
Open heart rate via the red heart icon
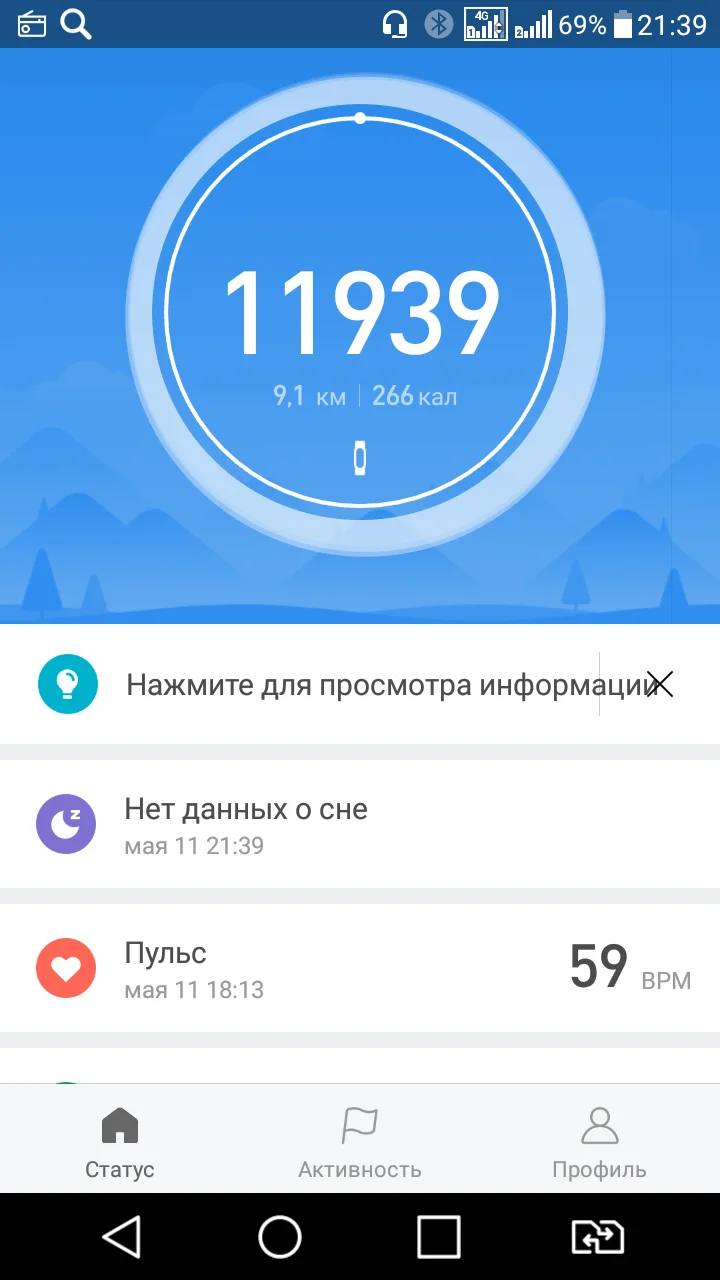pos(66,967)
